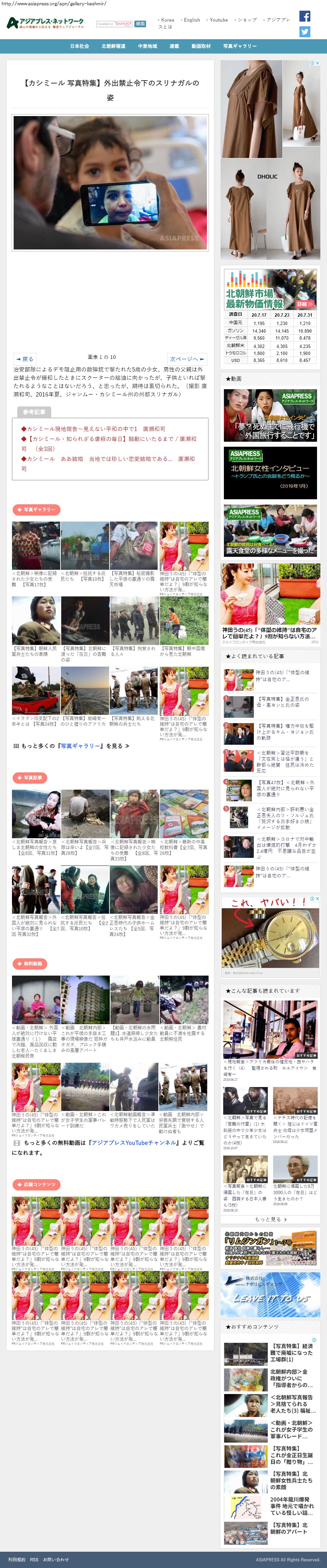Switch to the English site link
Screen dimensions: 327x1568
pos(192,20)
